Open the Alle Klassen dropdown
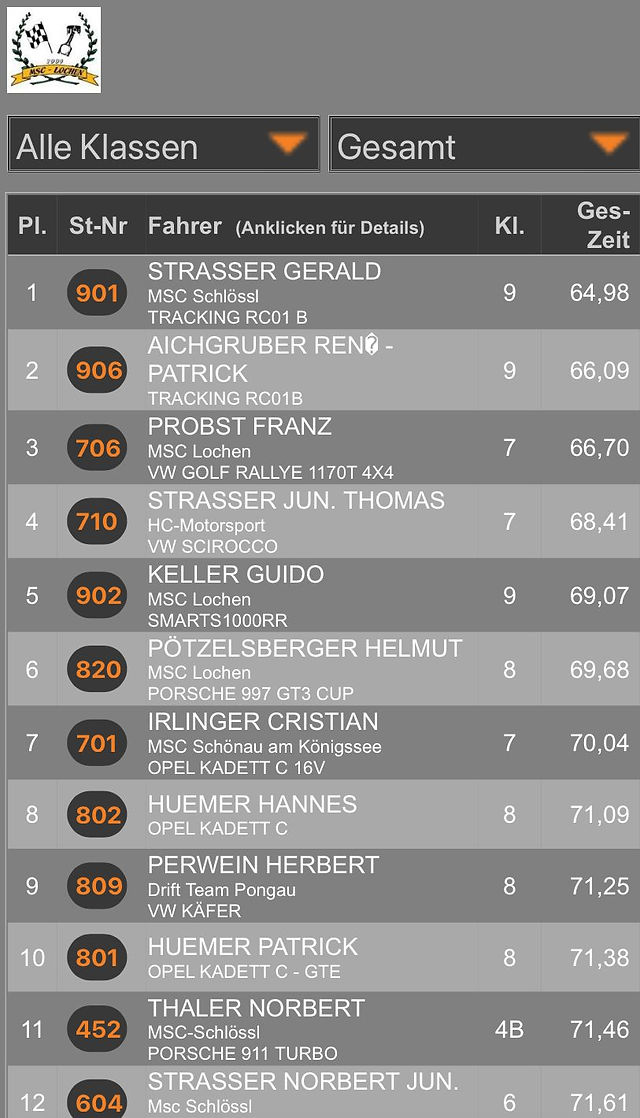Screen dimensions: 640x1118 click(163, 145)
